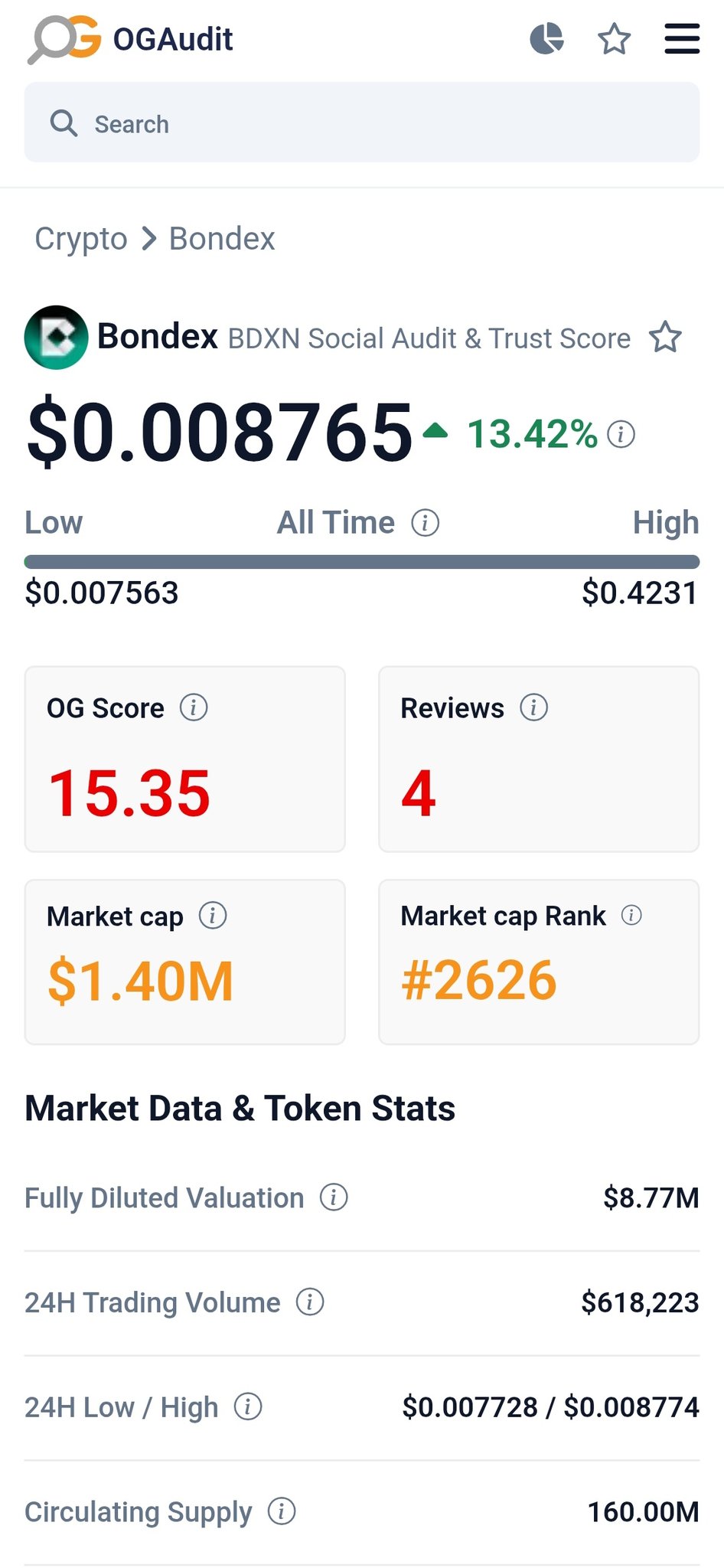The height and width of the screenshot is (1568, 724).
Task: Open the hamburger menu
Action: point(681,39)
